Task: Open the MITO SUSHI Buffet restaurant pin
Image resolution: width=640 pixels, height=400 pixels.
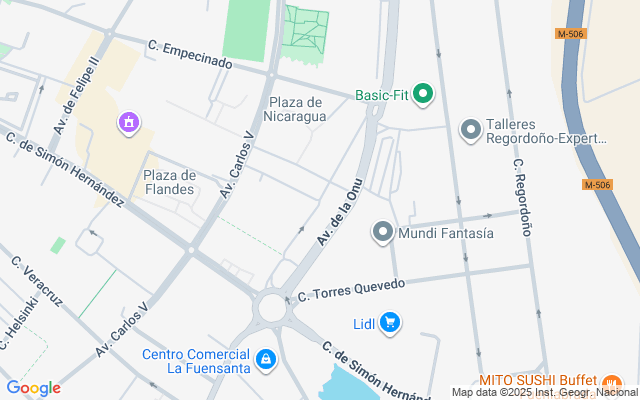Action: [x=613, y=382]
